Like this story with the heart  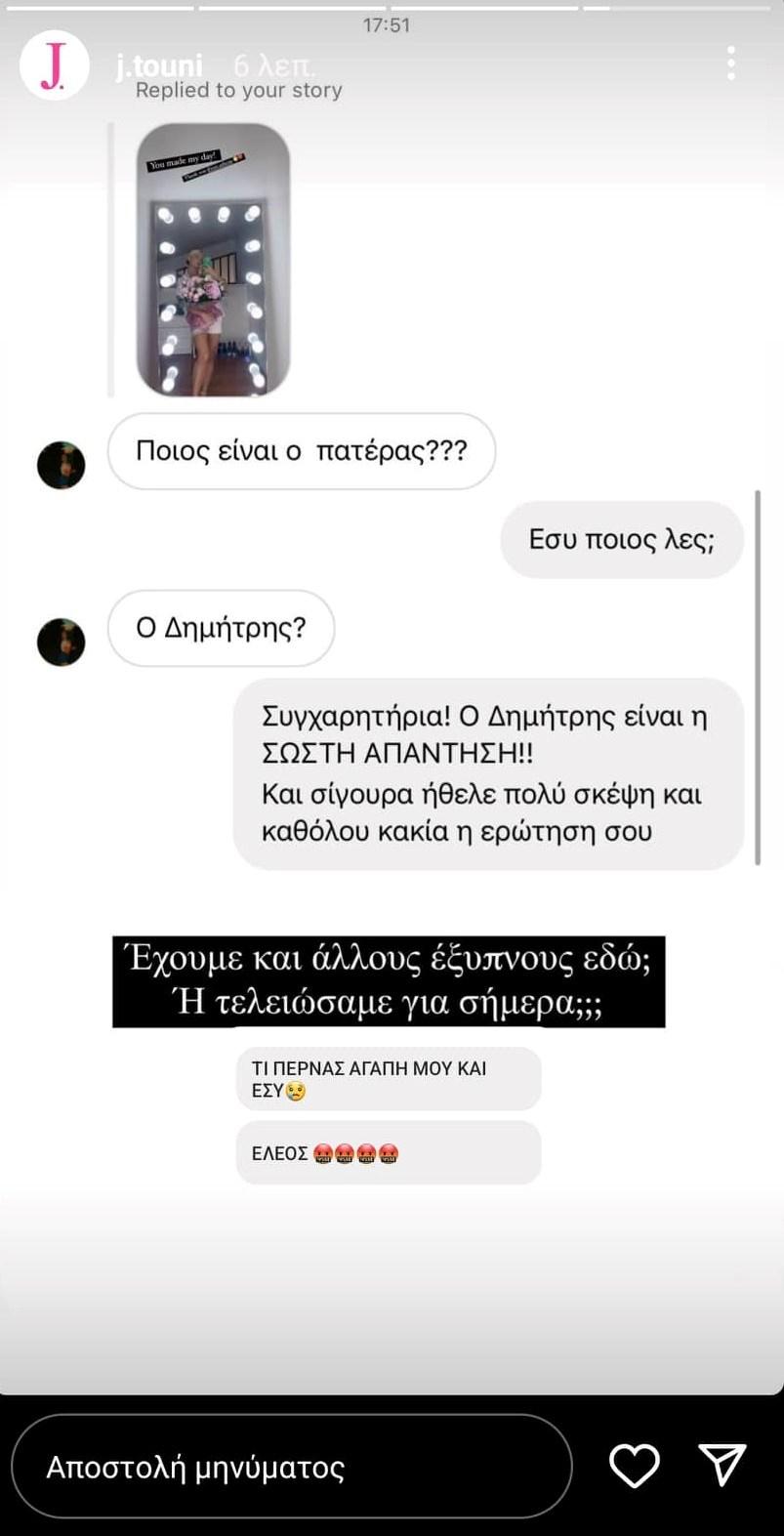pyautogui.click(x=634, y=1466)
